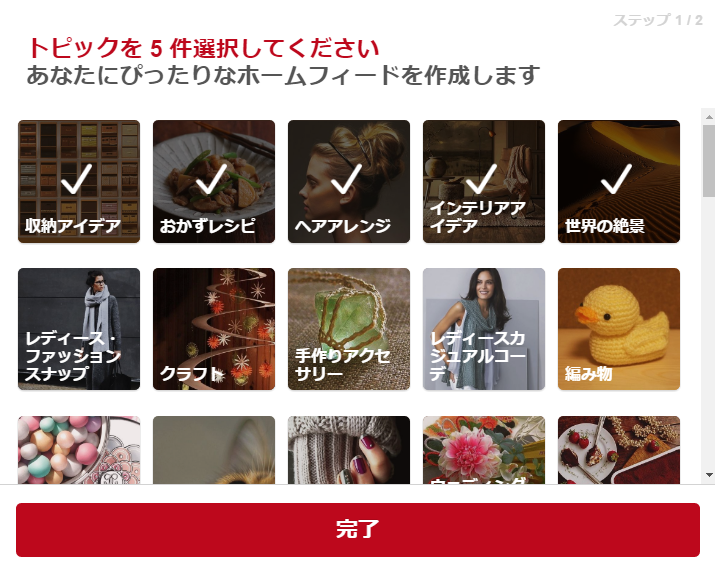This screenshot has width=715, height=571.
Task: Unselect the インテリアアイデア topic
Action: (x=484, y=181)
